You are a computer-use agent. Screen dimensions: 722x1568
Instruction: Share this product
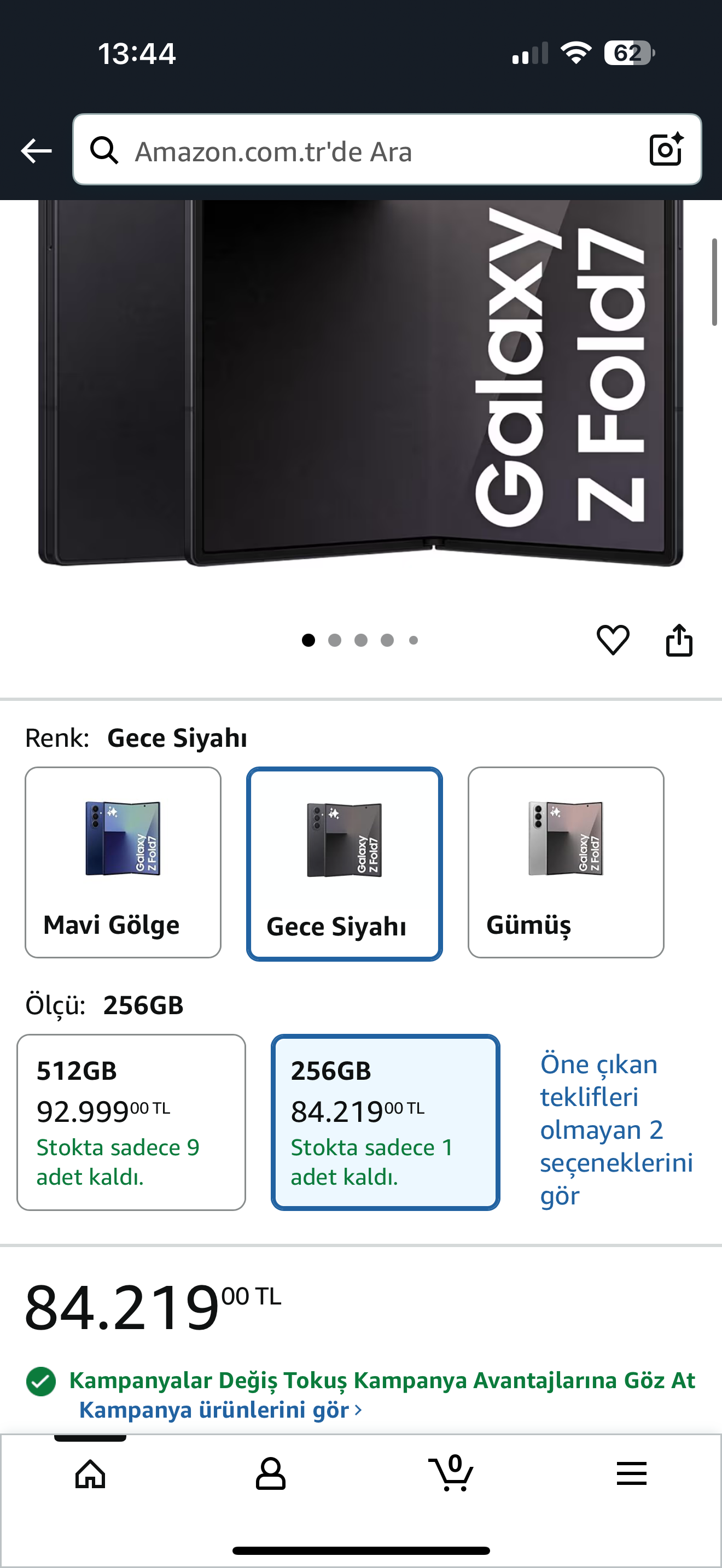679,640
